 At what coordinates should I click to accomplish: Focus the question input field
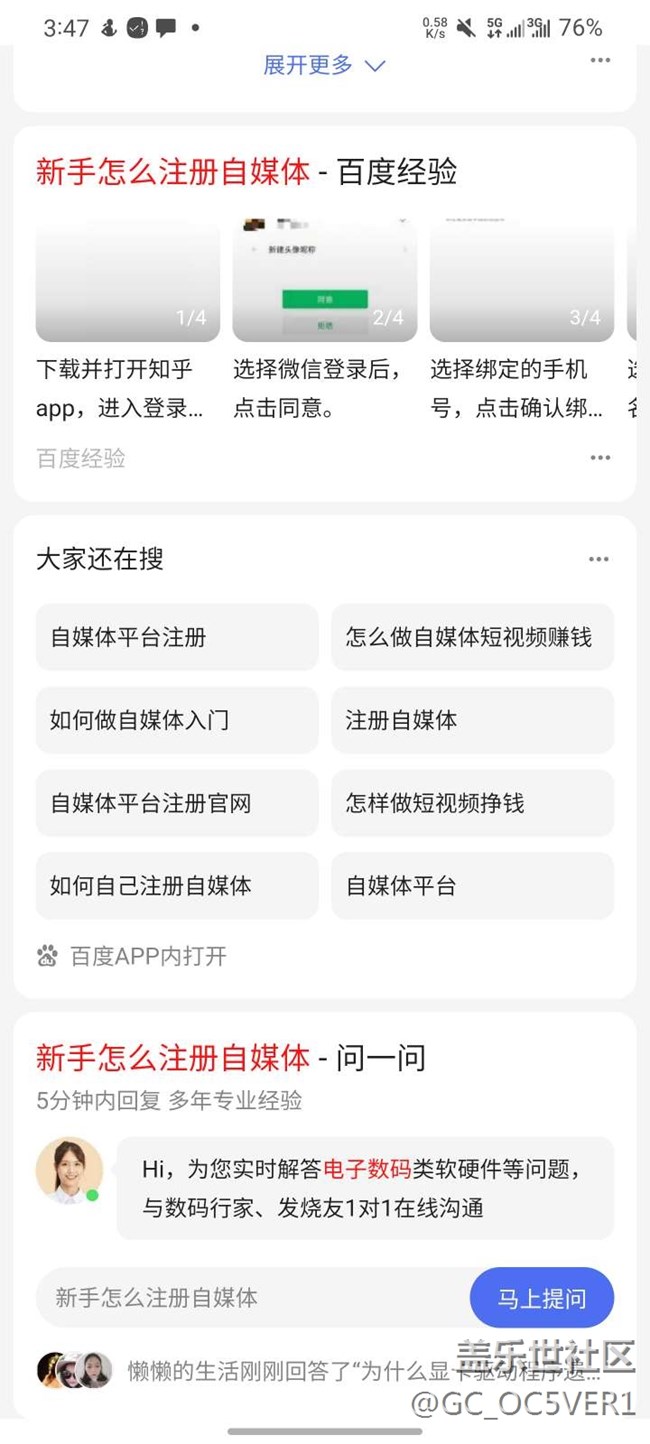[250, 1298]
